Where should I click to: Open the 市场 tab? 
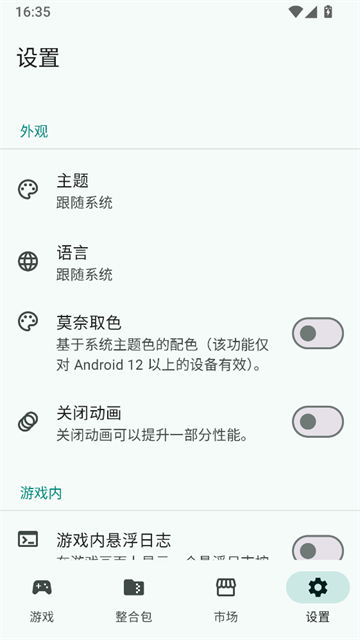click(x=226, y=600)
